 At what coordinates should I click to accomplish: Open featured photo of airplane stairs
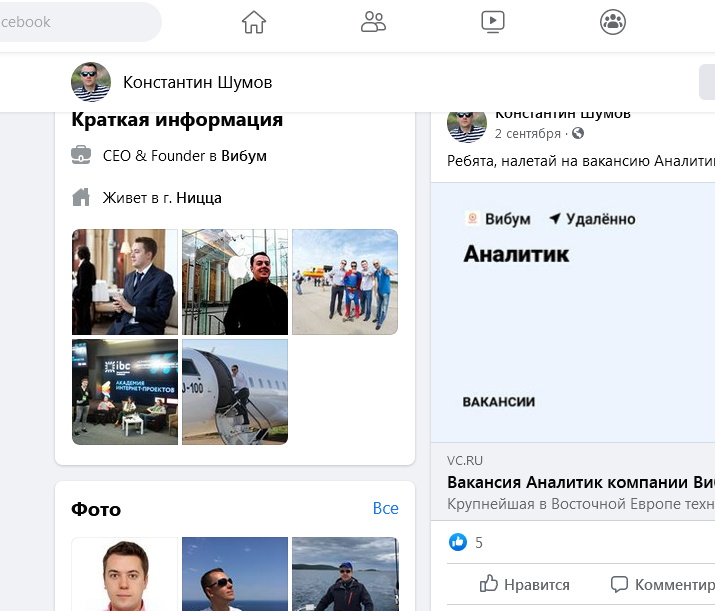pyautogui.click(x=235, y=392)
